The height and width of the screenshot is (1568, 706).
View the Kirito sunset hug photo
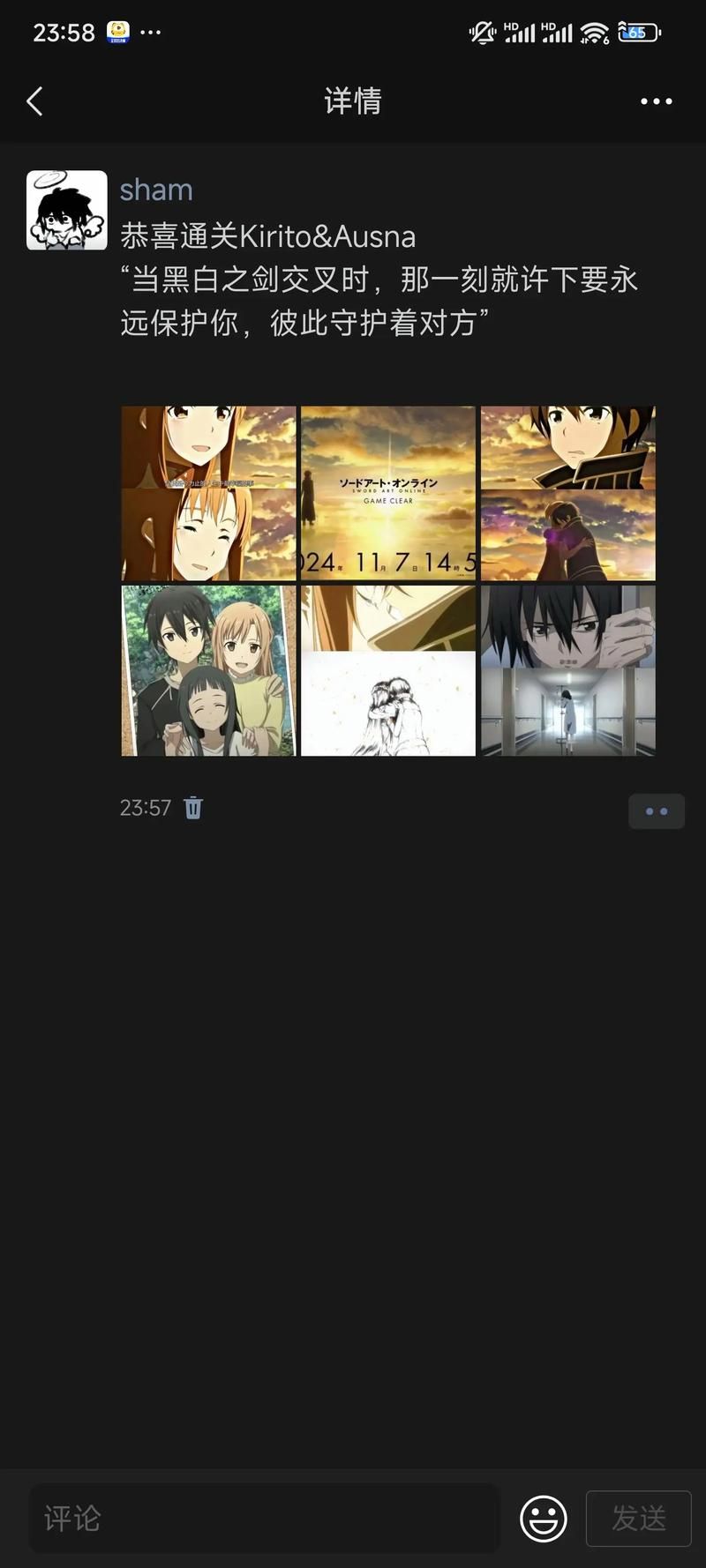click(568, 492)
